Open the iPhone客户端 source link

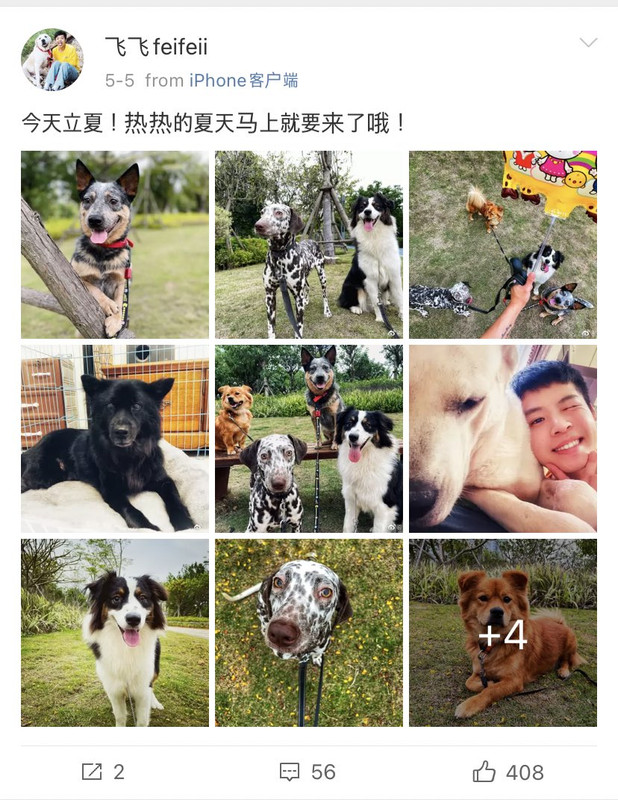(x=243, y=80)
